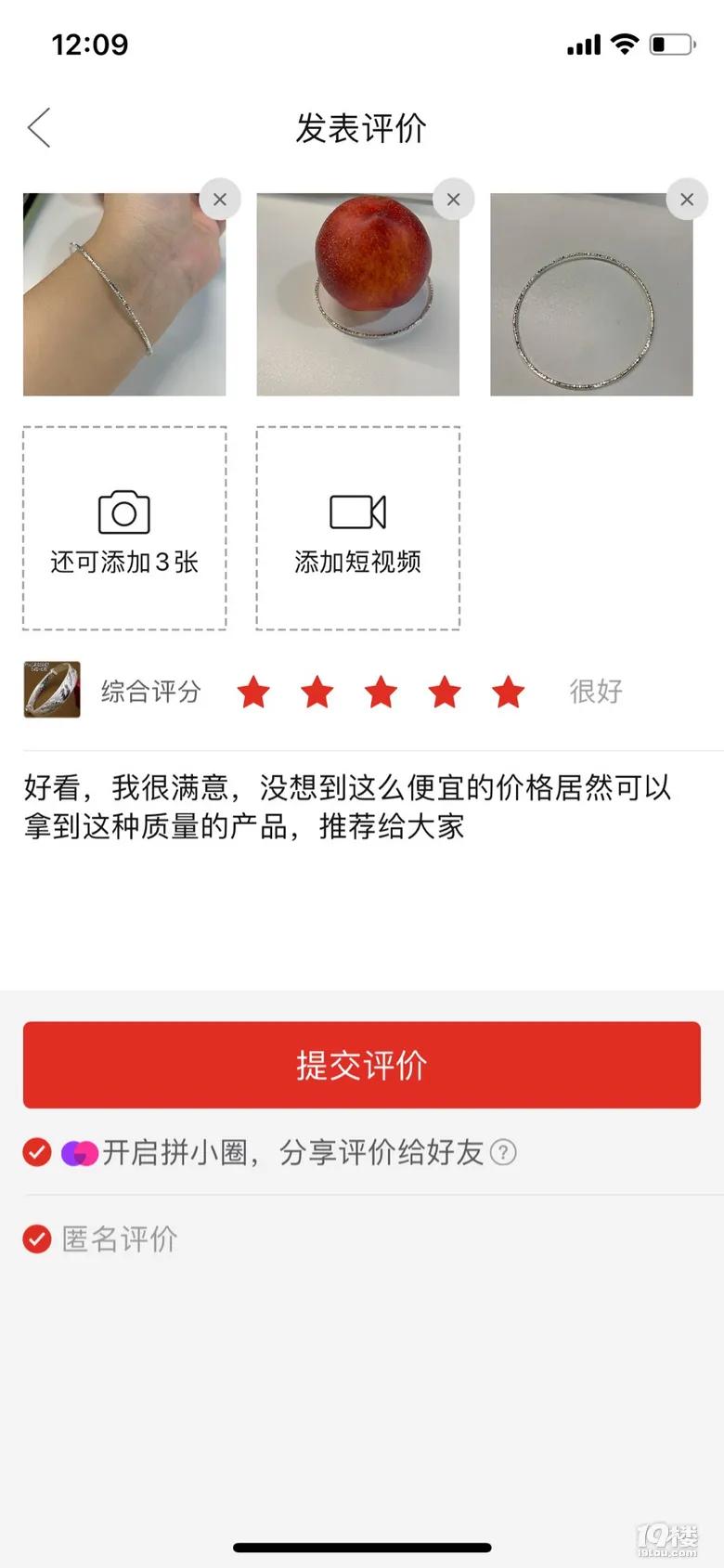Tap the camera icon to add more photos
The height and width of the screenshot is (1568, 724).
pyautogui.click(x=123, y=510)
